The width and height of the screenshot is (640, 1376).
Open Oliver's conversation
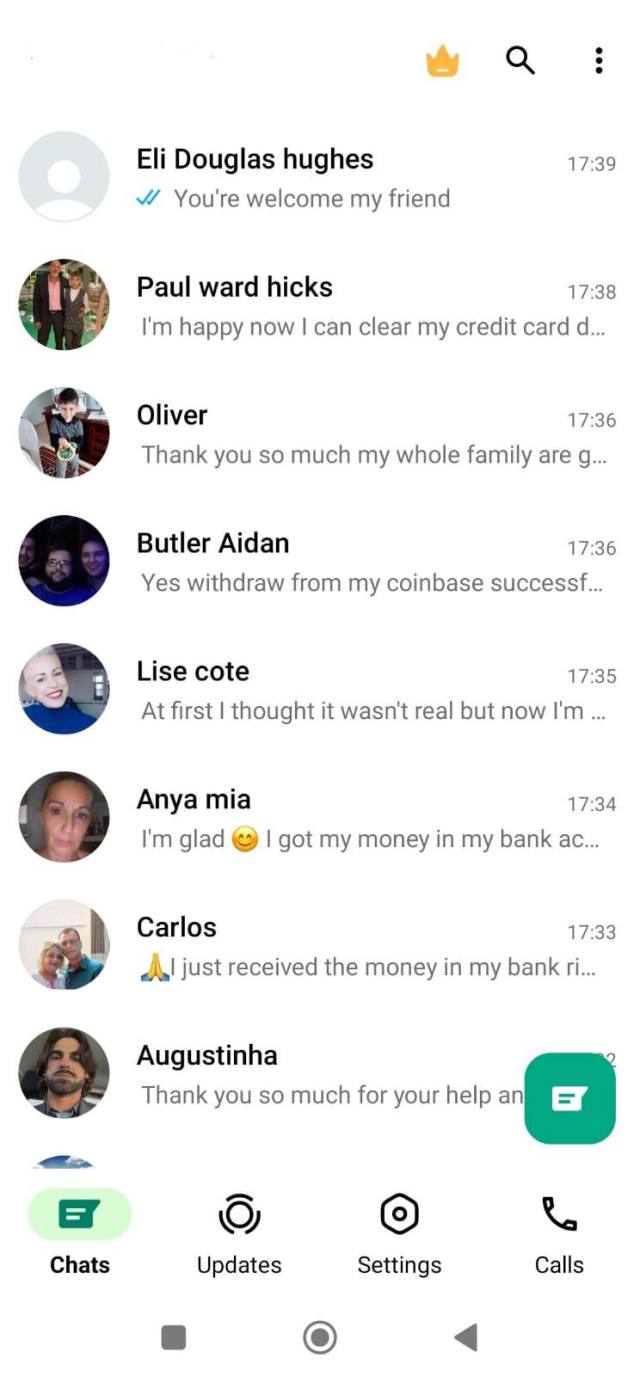(x=320, y=433)
